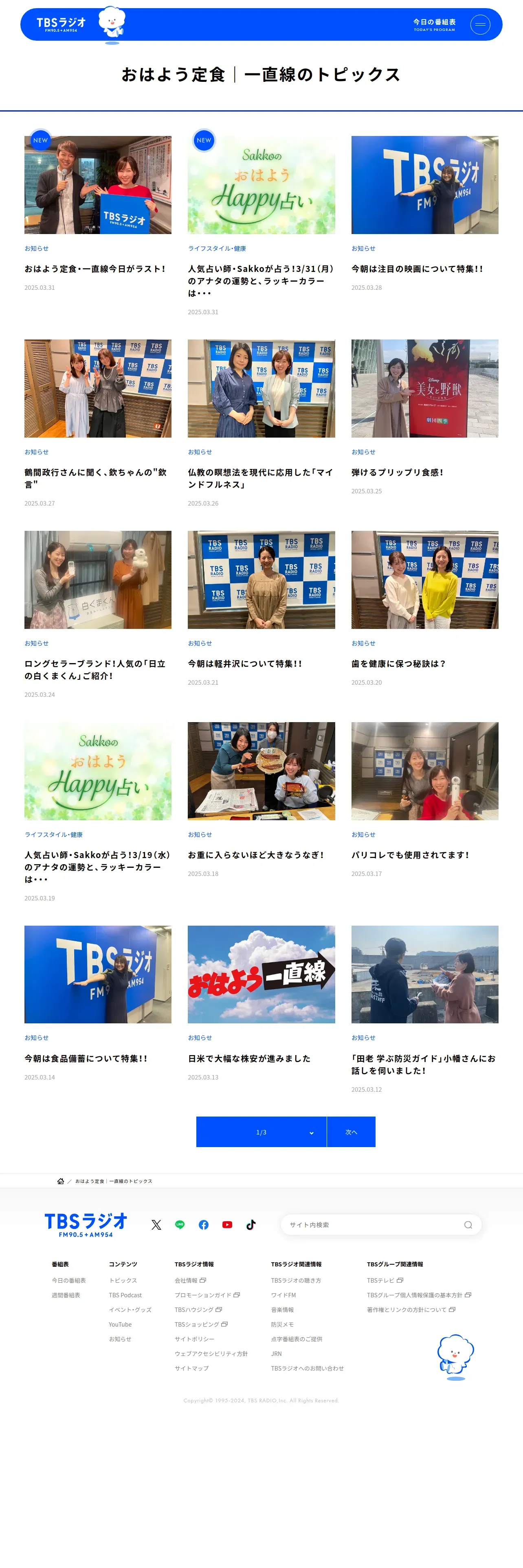Open the article おはよう定食・一直線今日がラスト！
Viewport: 523px width, 1568px height.
point(95,268)
